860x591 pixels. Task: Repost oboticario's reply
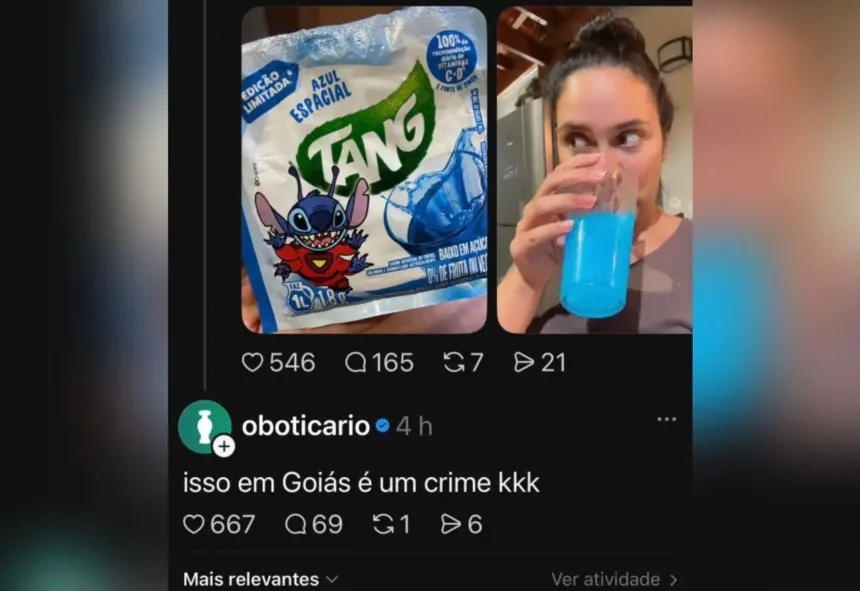click(383, 524)
